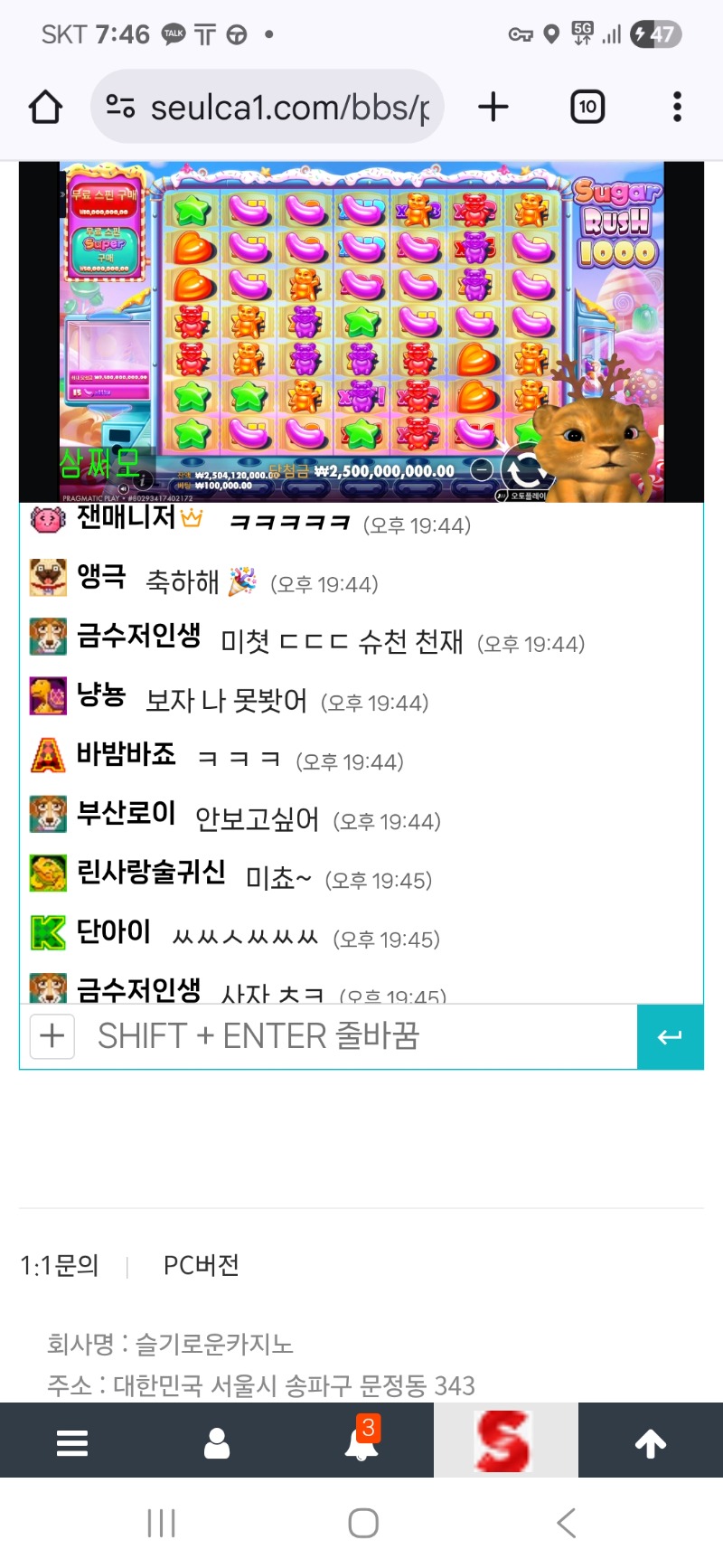Open the notifications bell with 3 alerts
Screen dimensions: 723x1568
[x=361, y=1443]
